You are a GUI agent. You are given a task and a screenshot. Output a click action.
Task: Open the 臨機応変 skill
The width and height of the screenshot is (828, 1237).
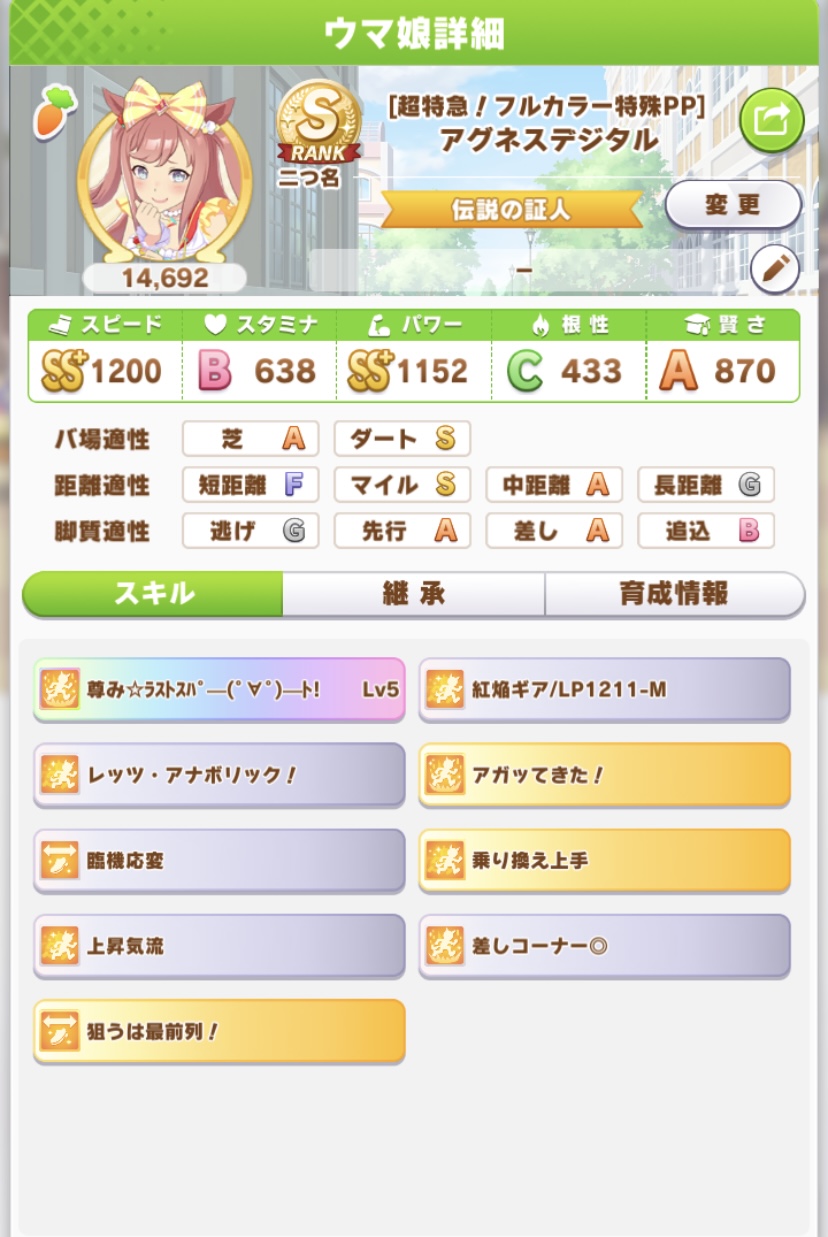click(219, 860)
